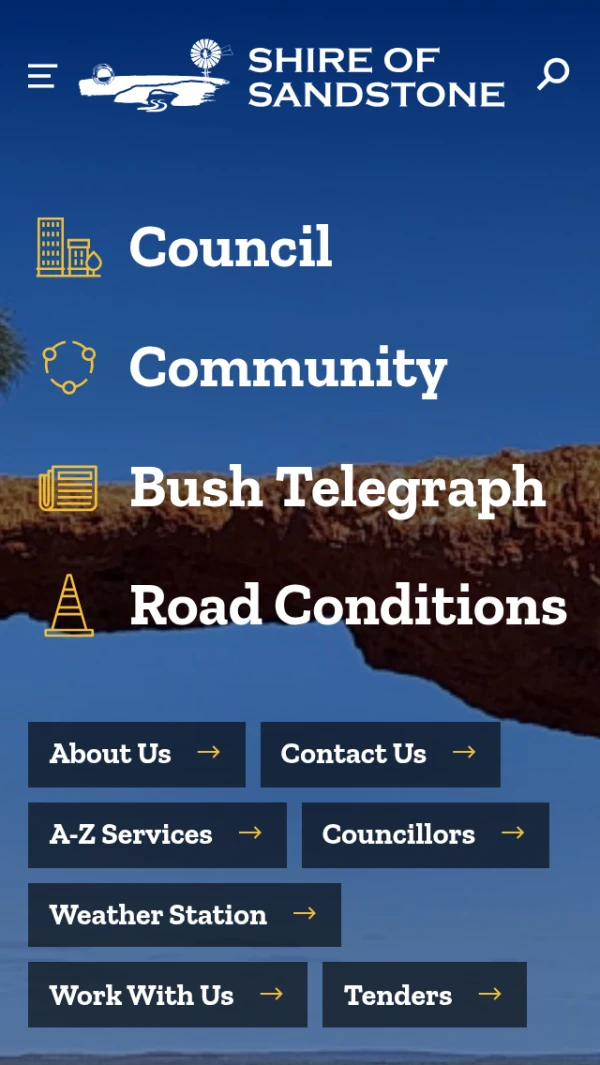Open Bush Telegraph

[x=336, y=488]
